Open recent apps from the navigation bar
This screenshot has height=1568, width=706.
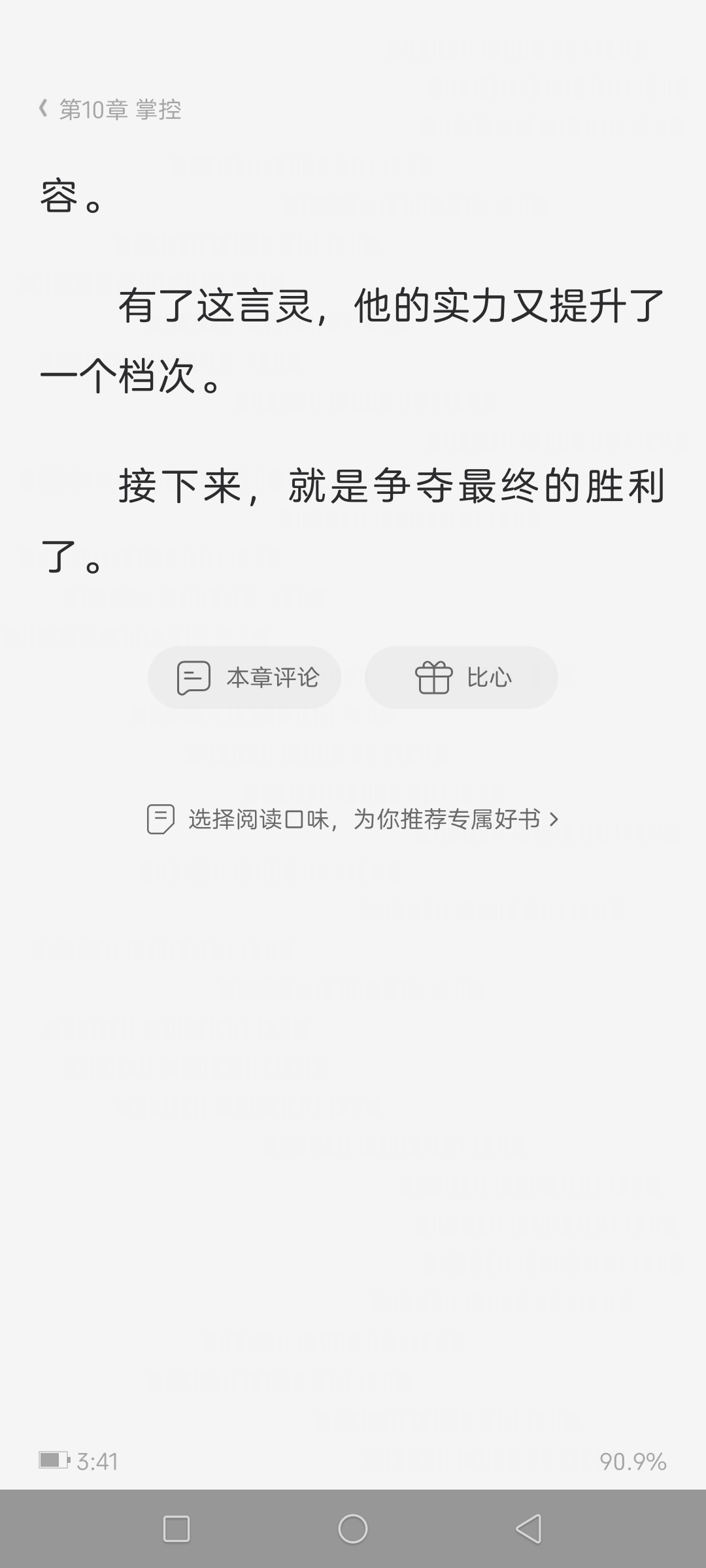pos(176,1529)
